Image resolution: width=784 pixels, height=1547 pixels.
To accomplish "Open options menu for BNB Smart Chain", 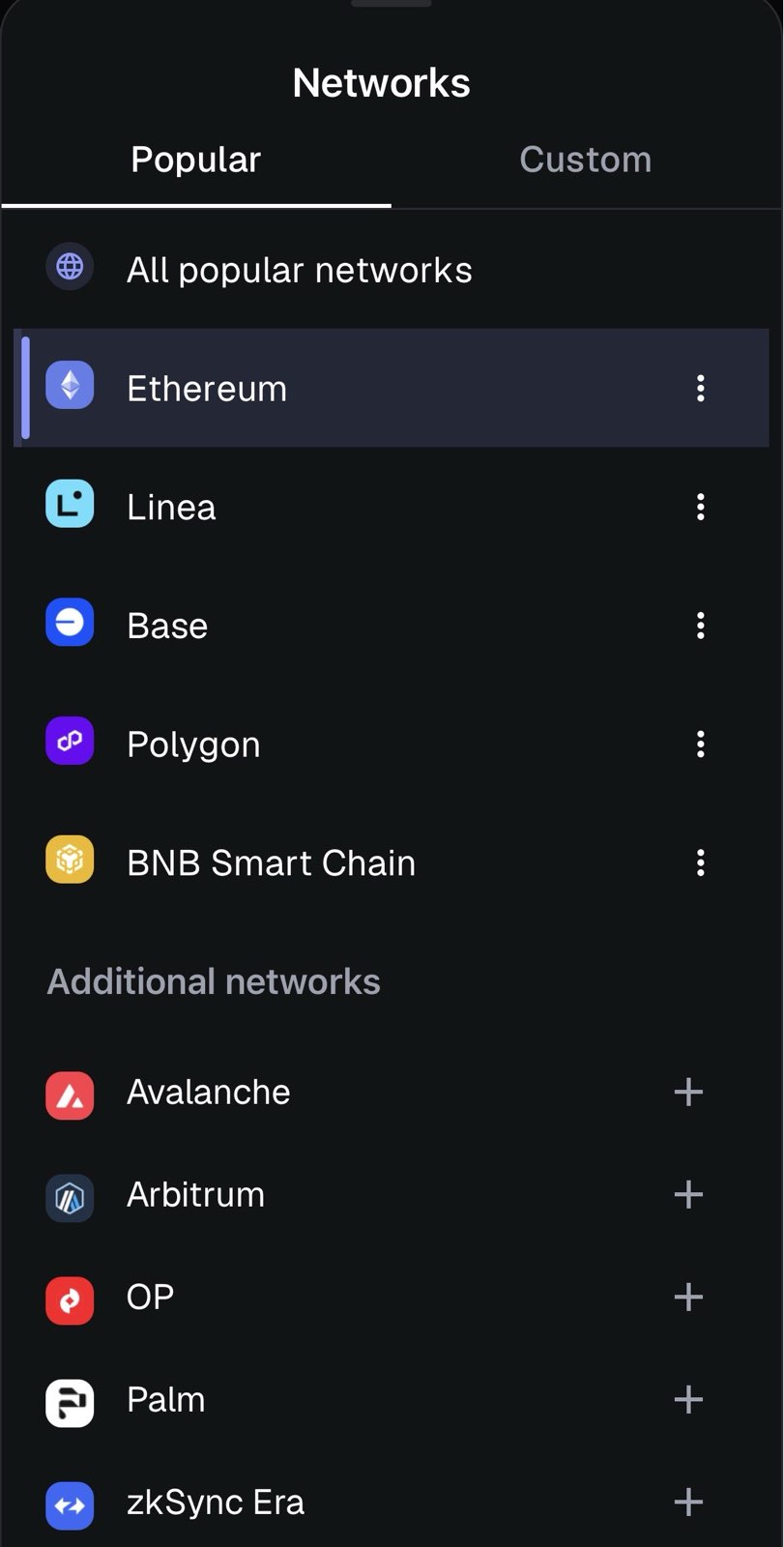I will coord(700,861).
